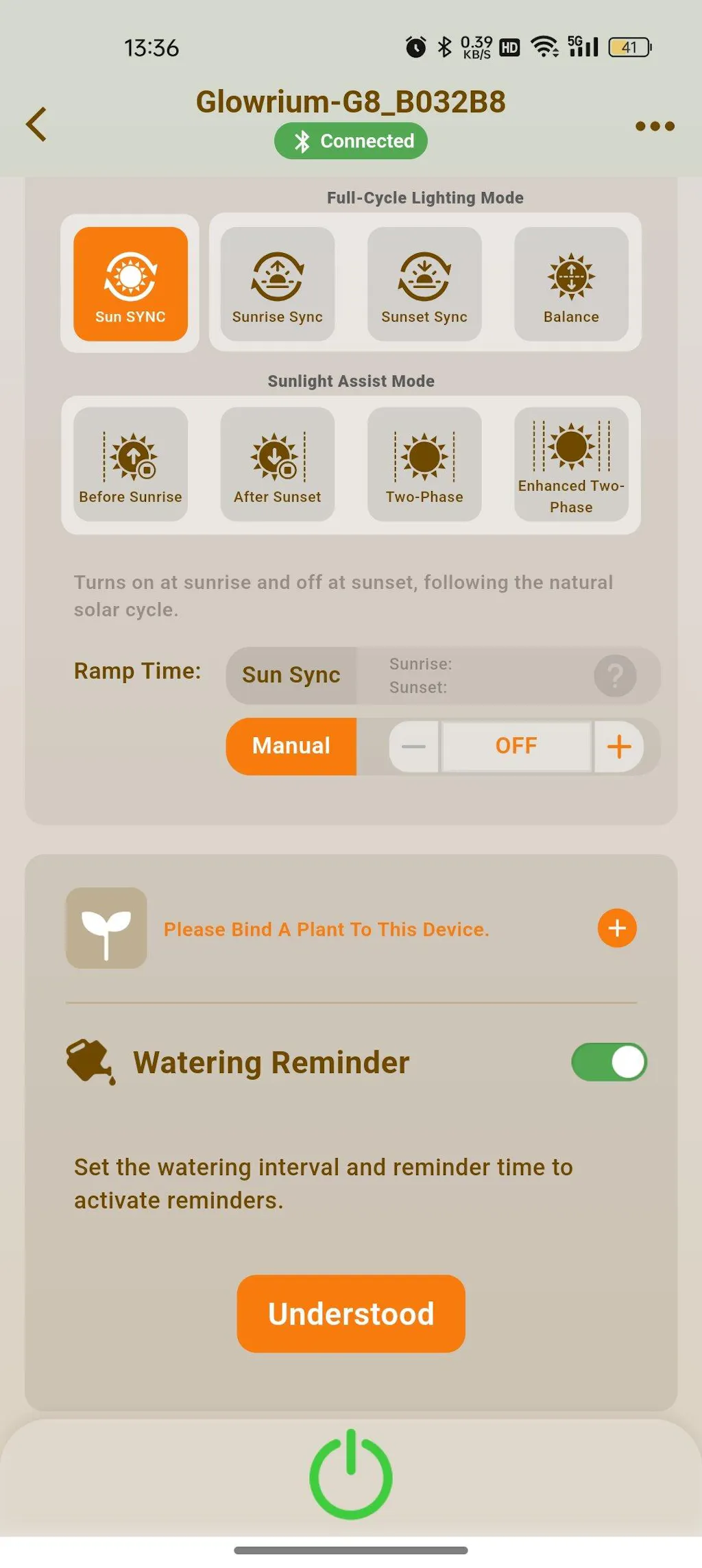Select the Sun SYNC lighting mode
Screen dimensions: 702x1568
point(130,284)
